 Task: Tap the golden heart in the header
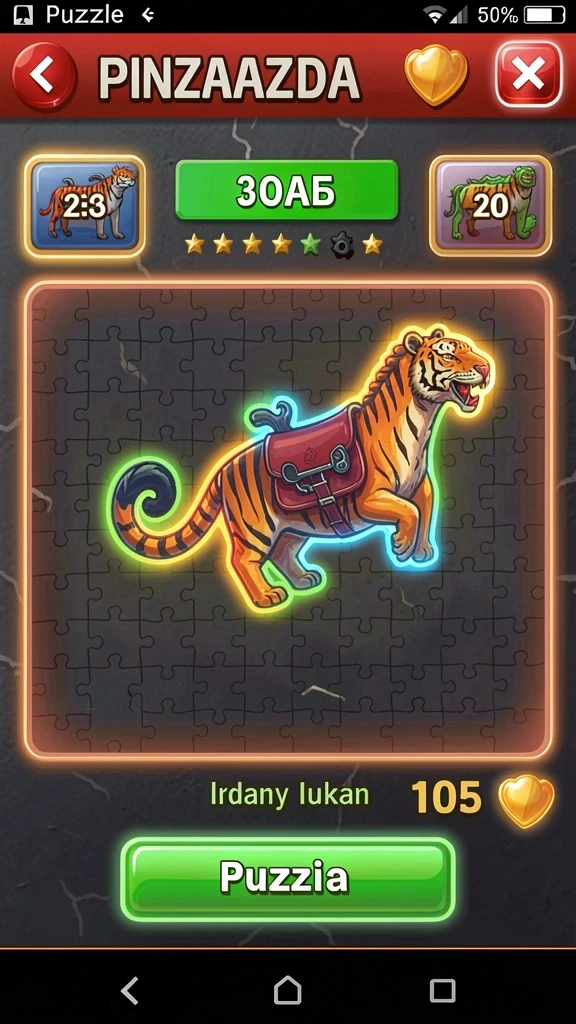pos(436,75)
